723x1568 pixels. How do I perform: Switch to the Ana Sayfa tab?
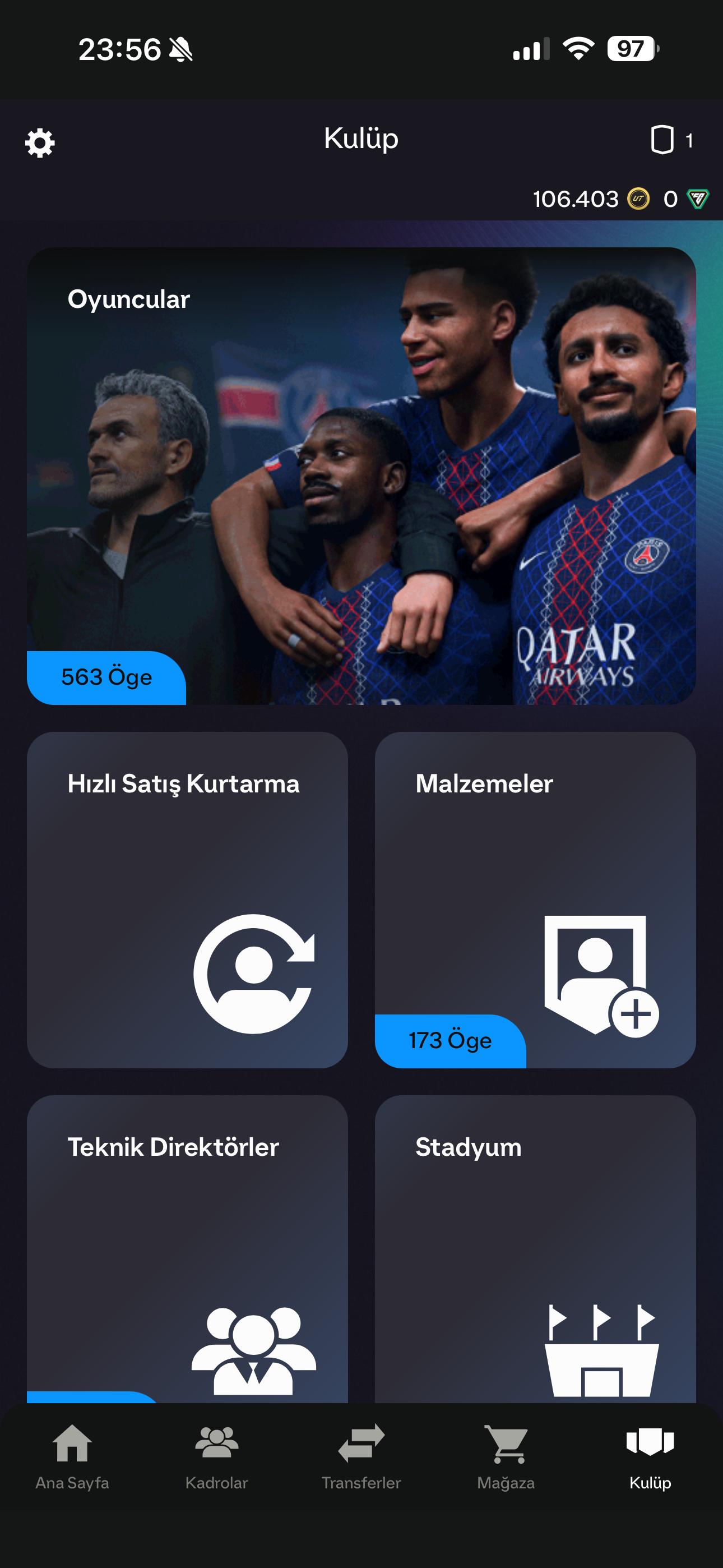(x=72, y=1456)
